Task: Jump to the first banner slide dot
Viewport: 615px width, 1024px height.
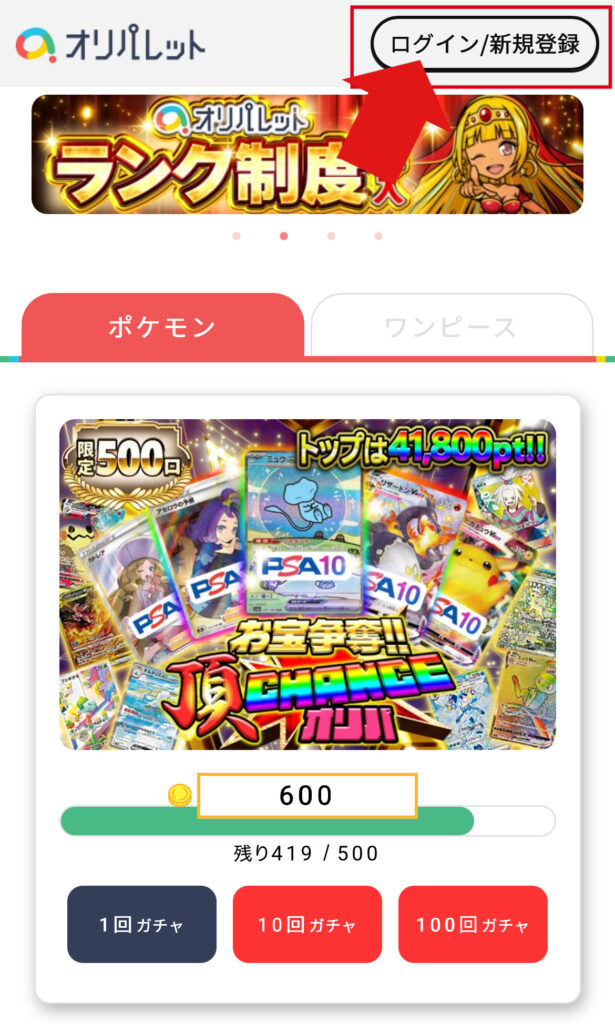Action: pos(236,236)
